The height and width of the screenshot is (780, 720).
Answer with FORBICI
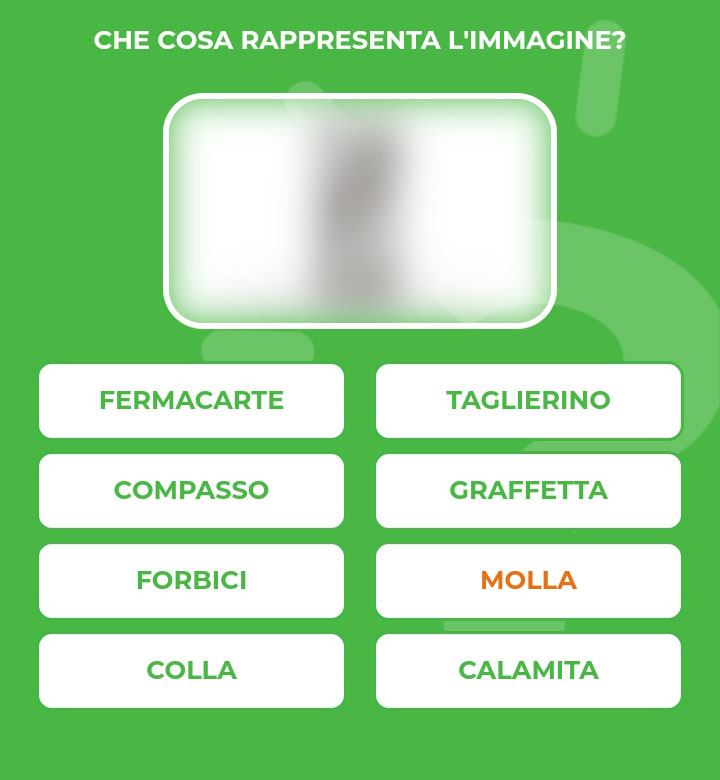[191, 581]
